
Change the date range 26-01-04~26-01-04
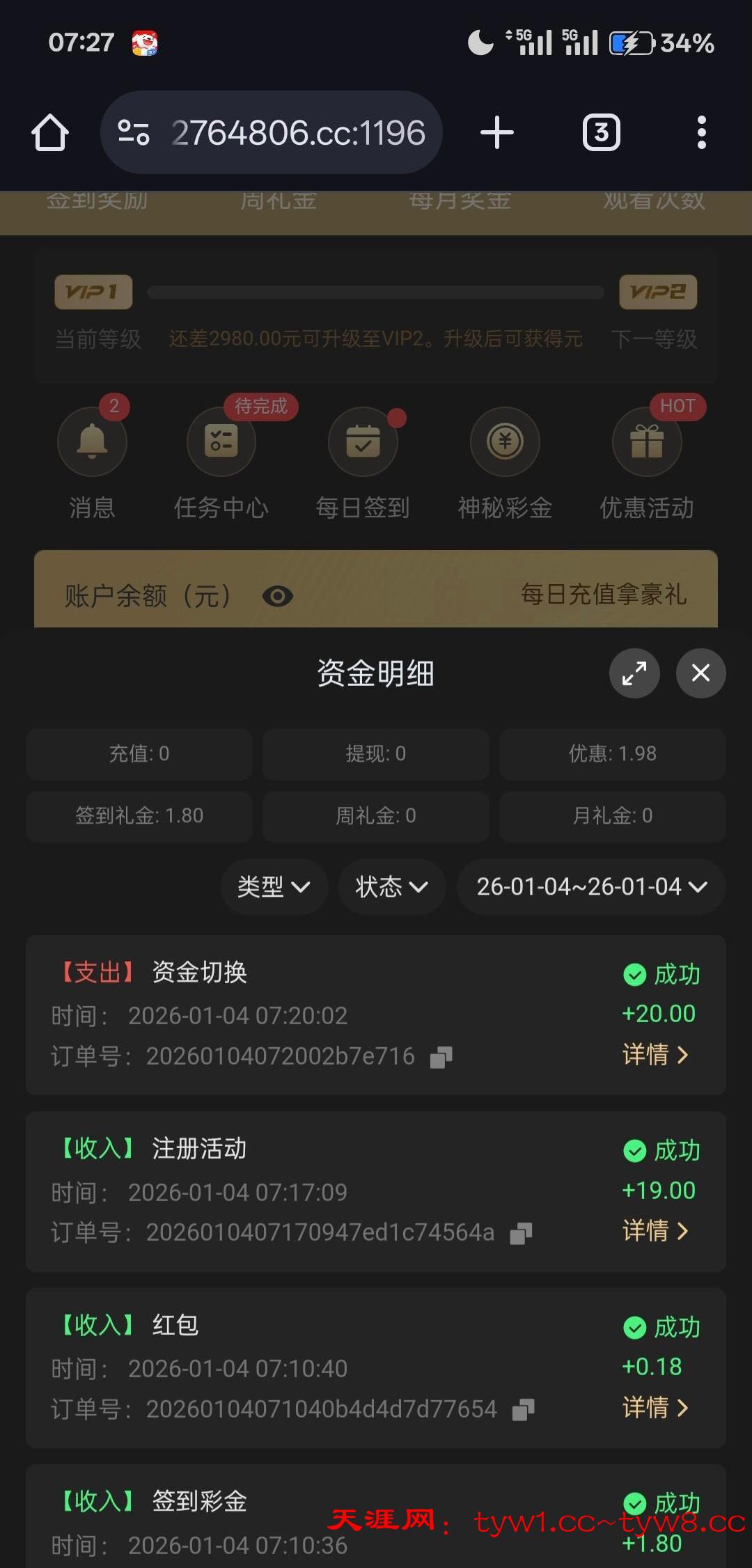coord(591,886)
